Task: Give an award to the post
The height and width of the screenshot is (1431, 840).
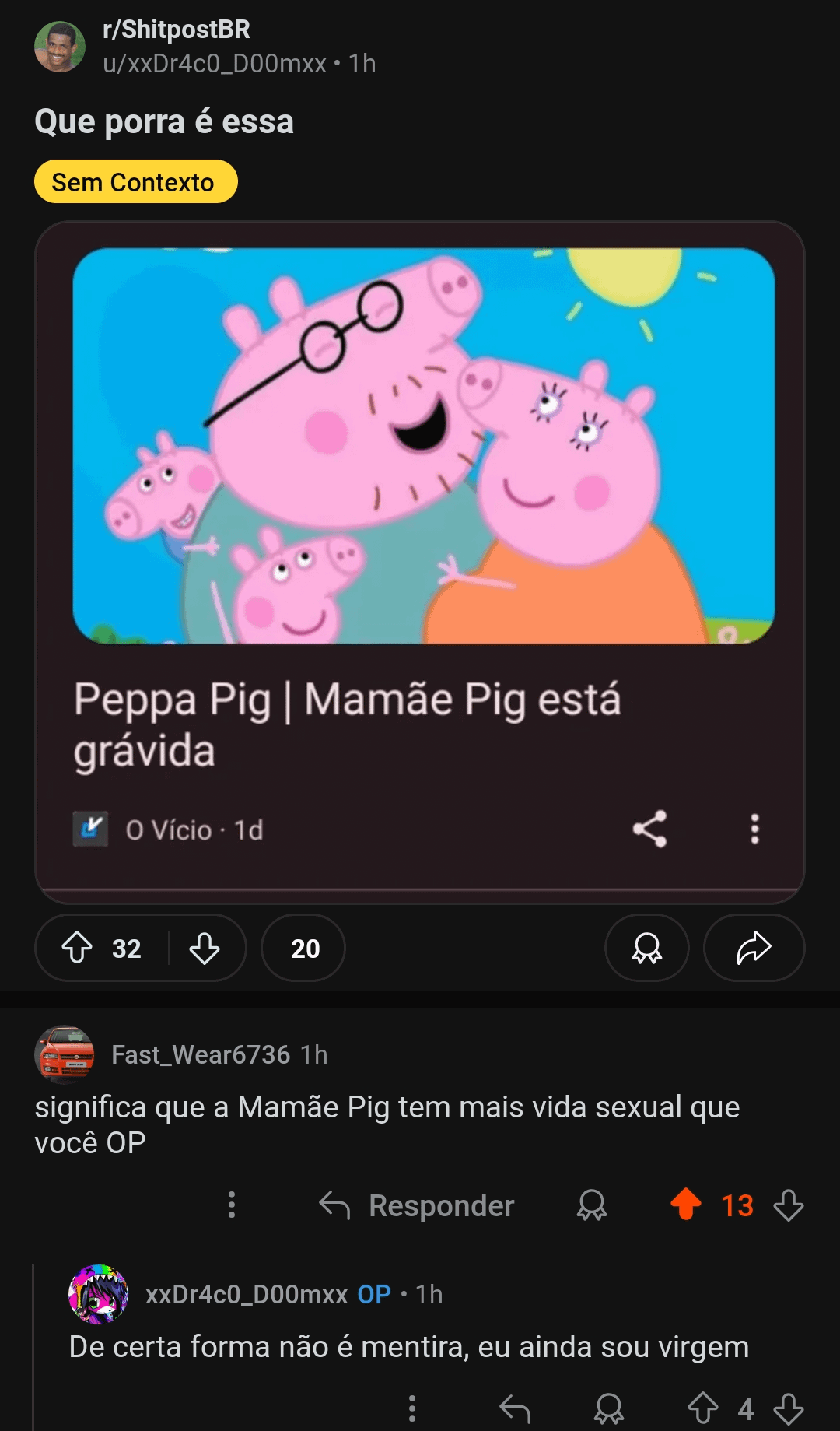Action: (646, 948)
